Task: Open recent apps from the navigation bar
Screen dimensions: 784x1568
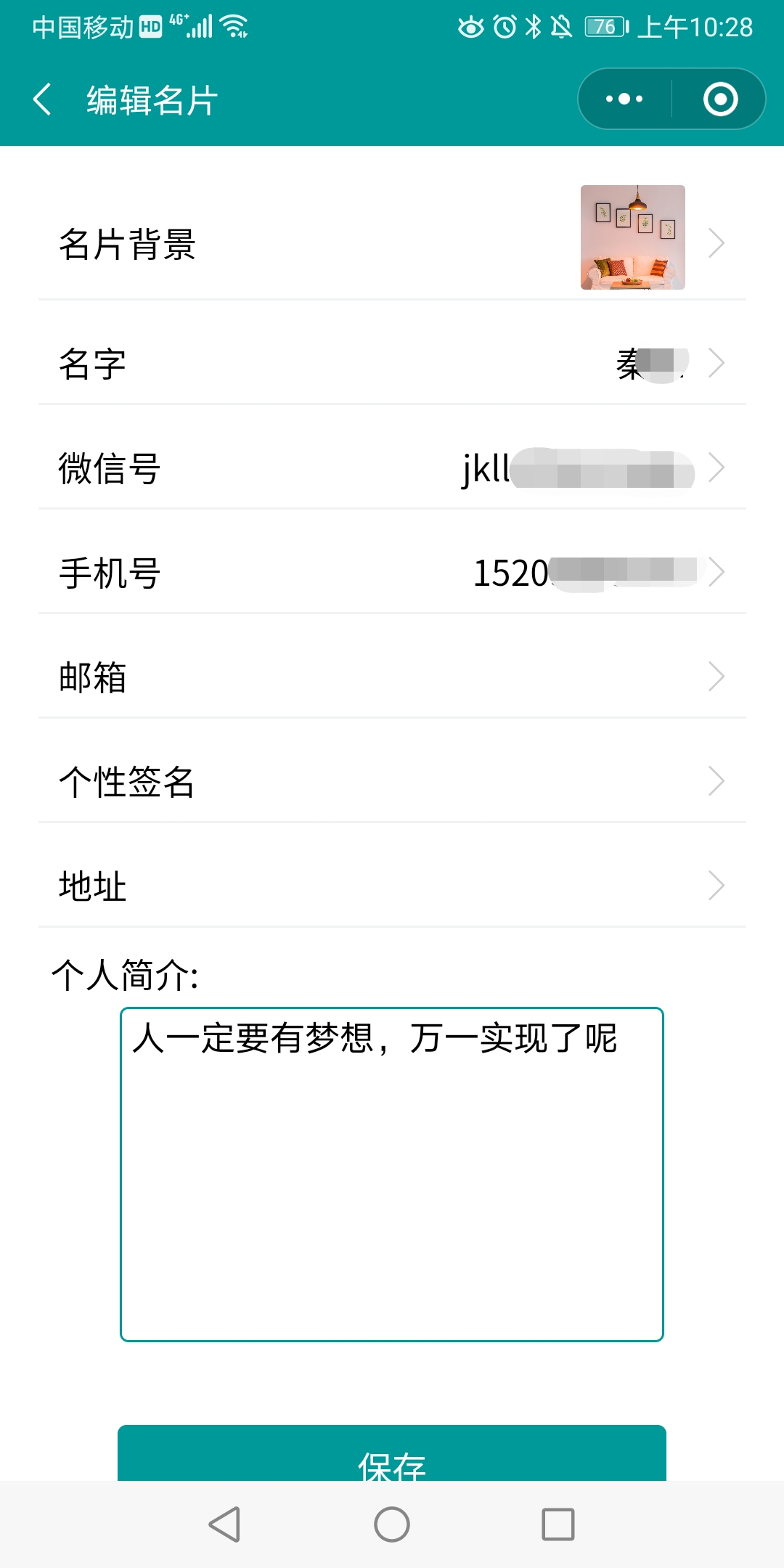Action: point(558,1524)
